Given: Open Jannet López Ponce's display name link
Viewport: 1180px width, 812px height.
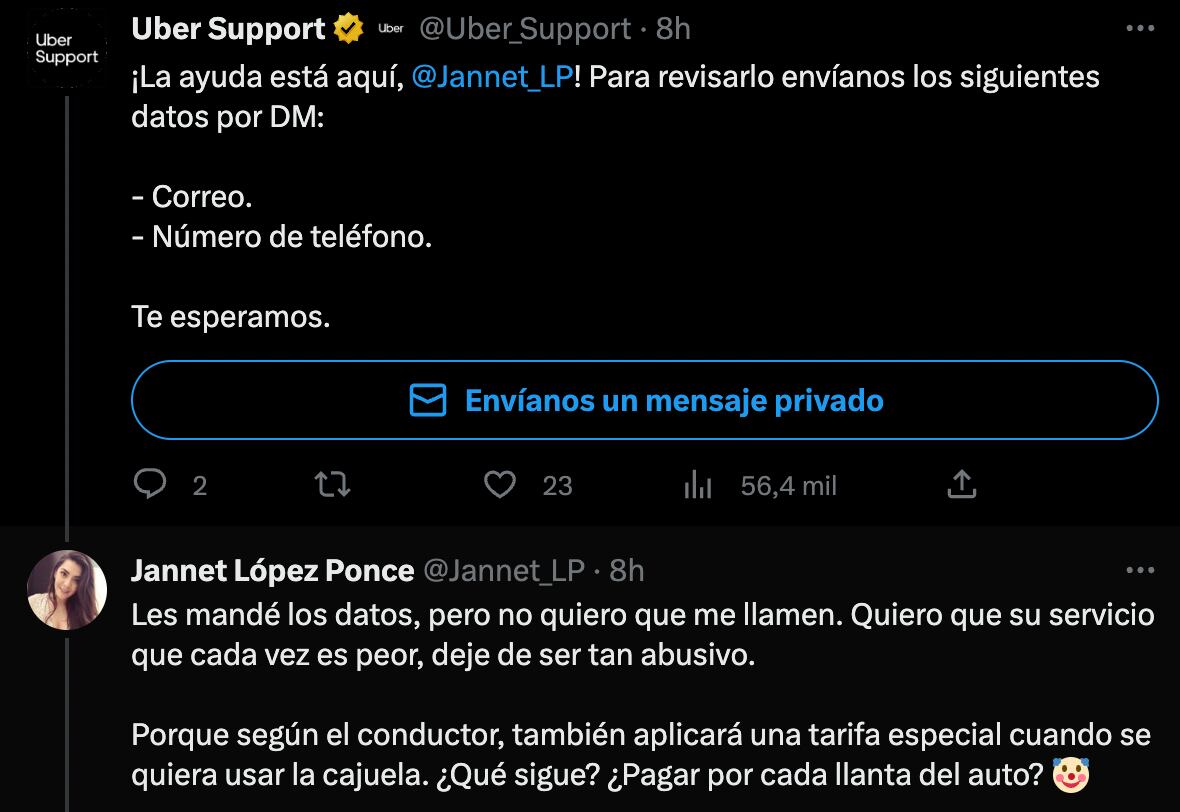Looking at the screenshot, I should tap(272, 571).
